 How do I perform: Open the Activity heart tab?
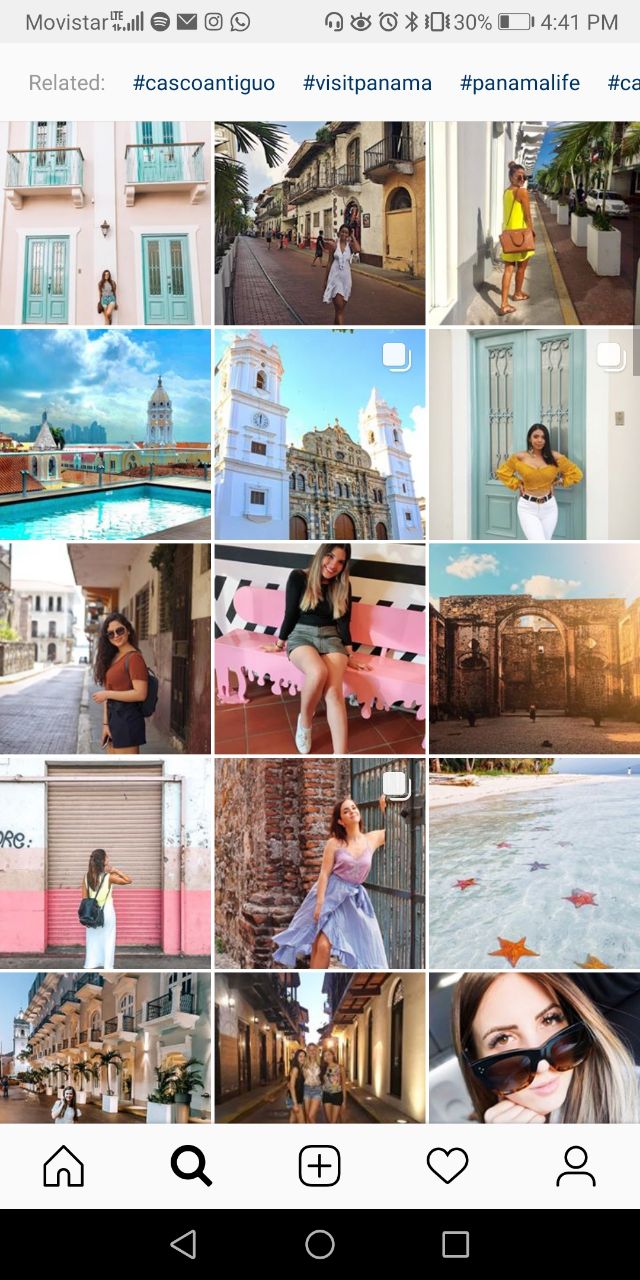click(447, 1166)
